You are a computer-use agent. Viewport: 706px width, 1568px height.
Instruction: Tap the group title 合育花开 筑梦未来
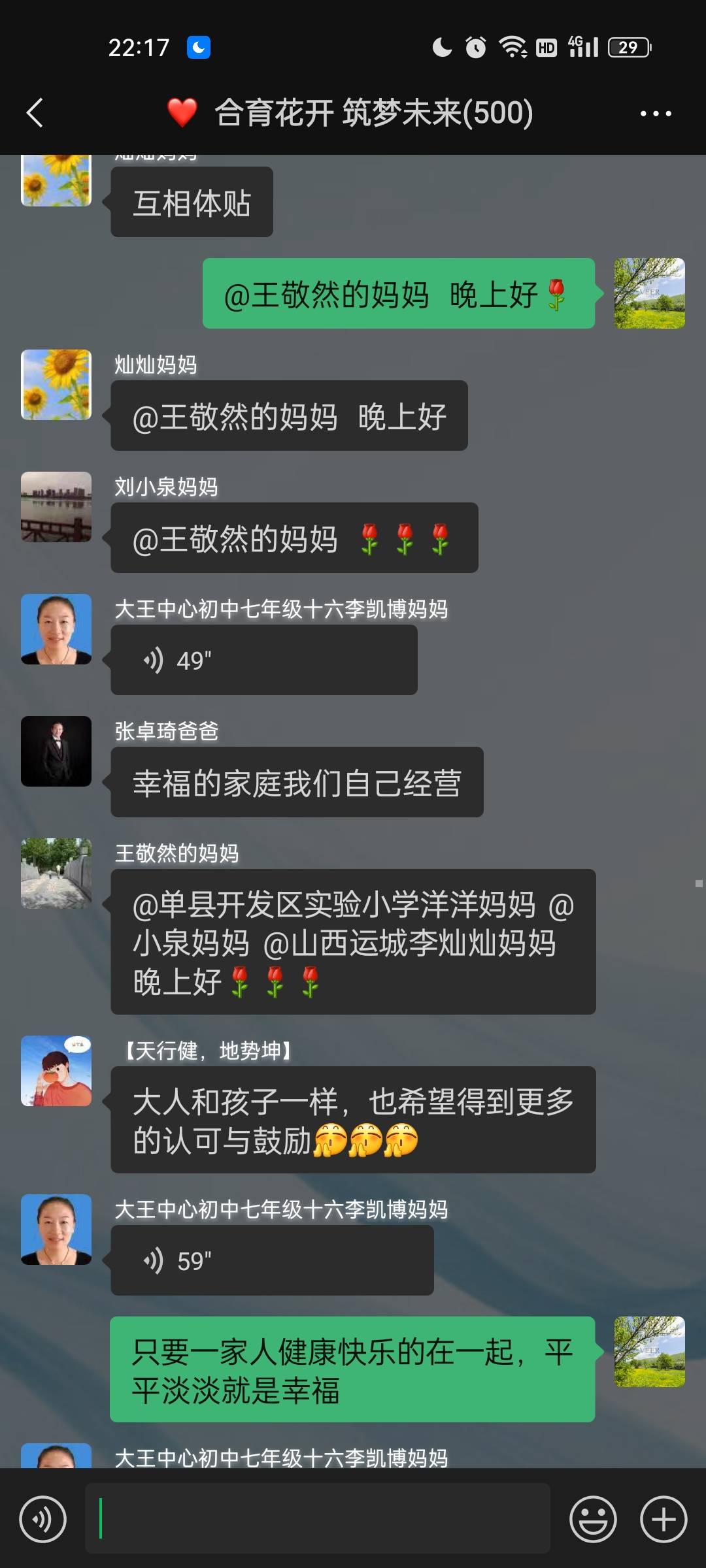pyautogui.click(x=373, y=112)
